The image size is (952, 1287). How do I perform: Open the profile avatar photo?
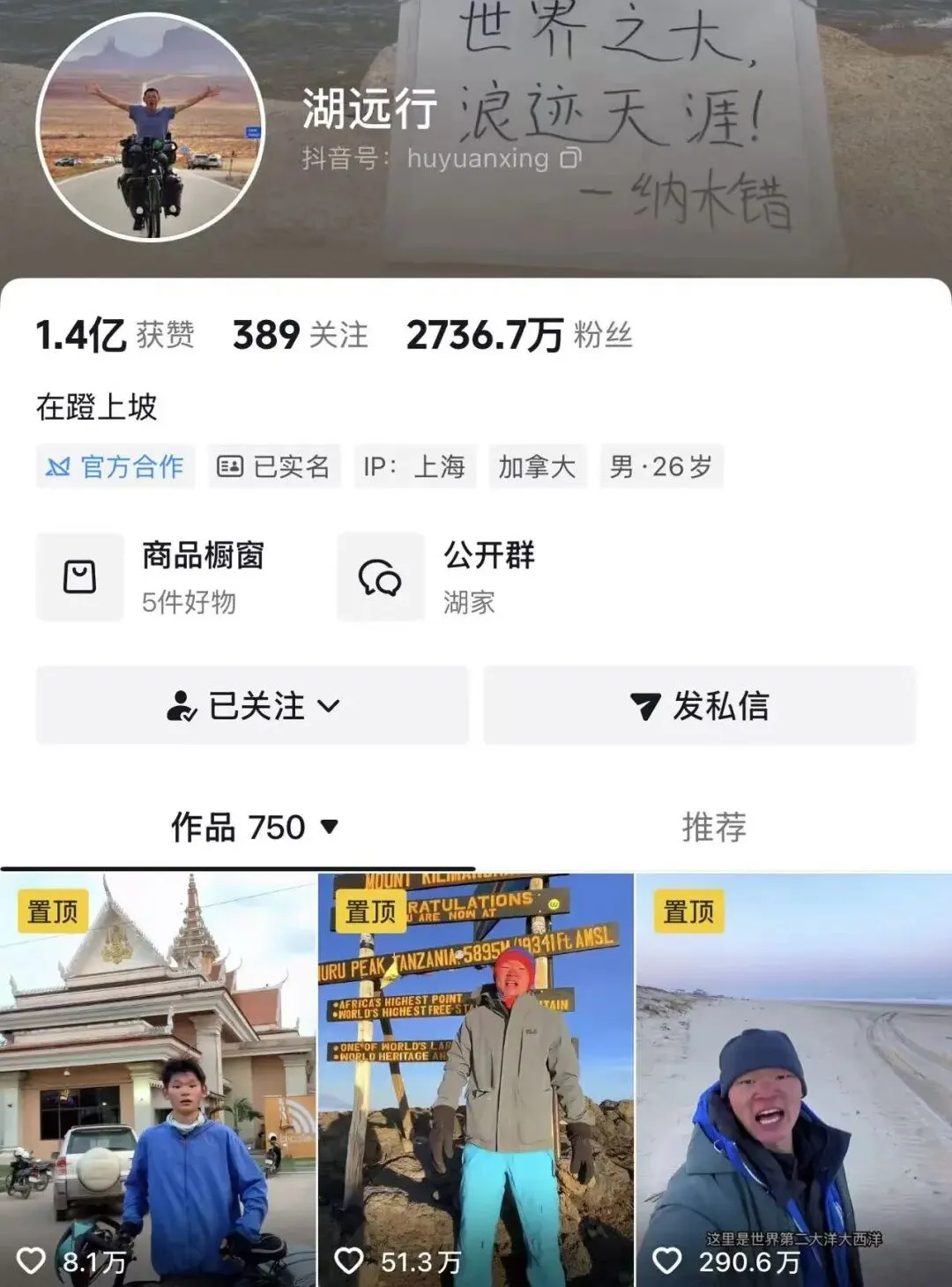pos(150,129)
